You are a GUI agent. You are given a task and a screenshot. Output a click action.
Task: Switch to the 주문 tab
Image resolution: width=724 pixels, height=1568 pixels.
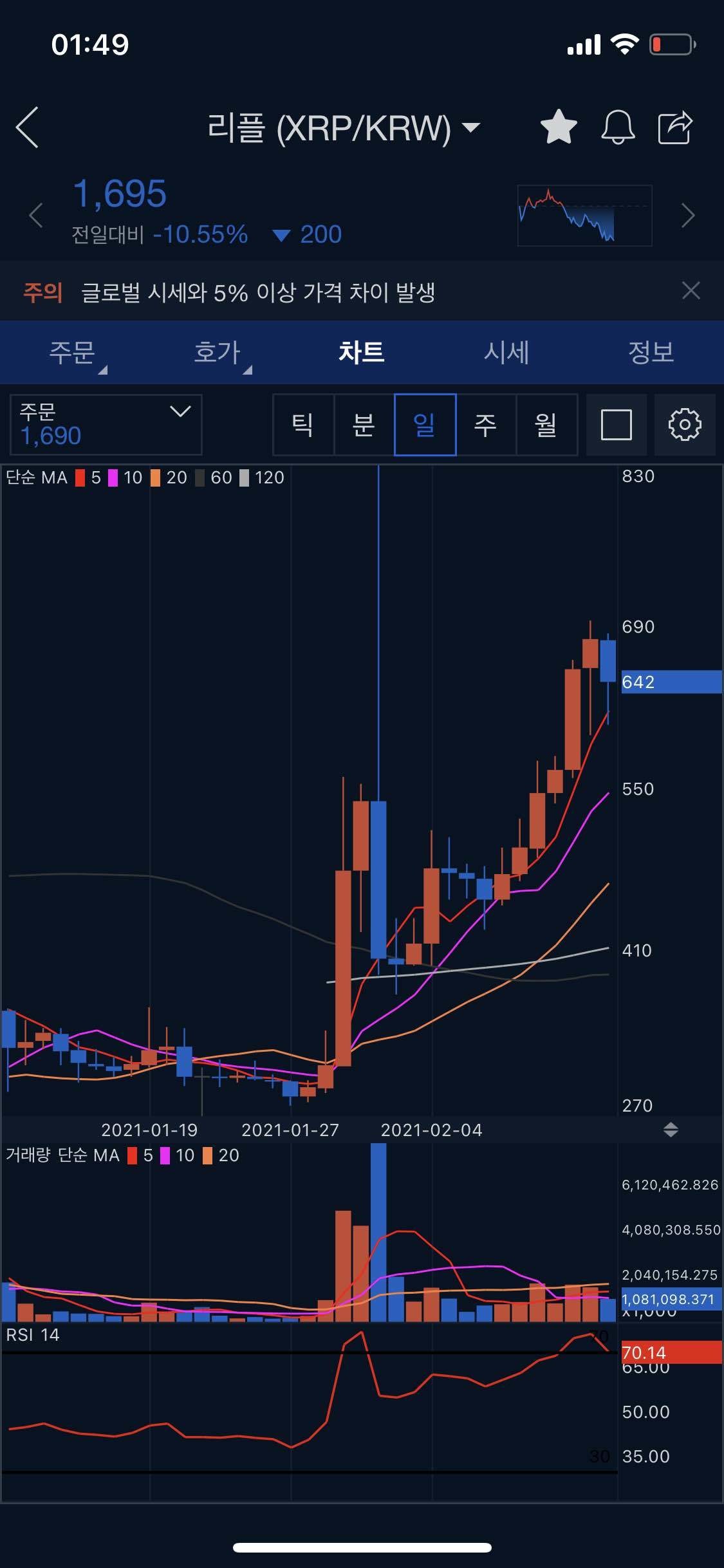[x=73, y=352]
